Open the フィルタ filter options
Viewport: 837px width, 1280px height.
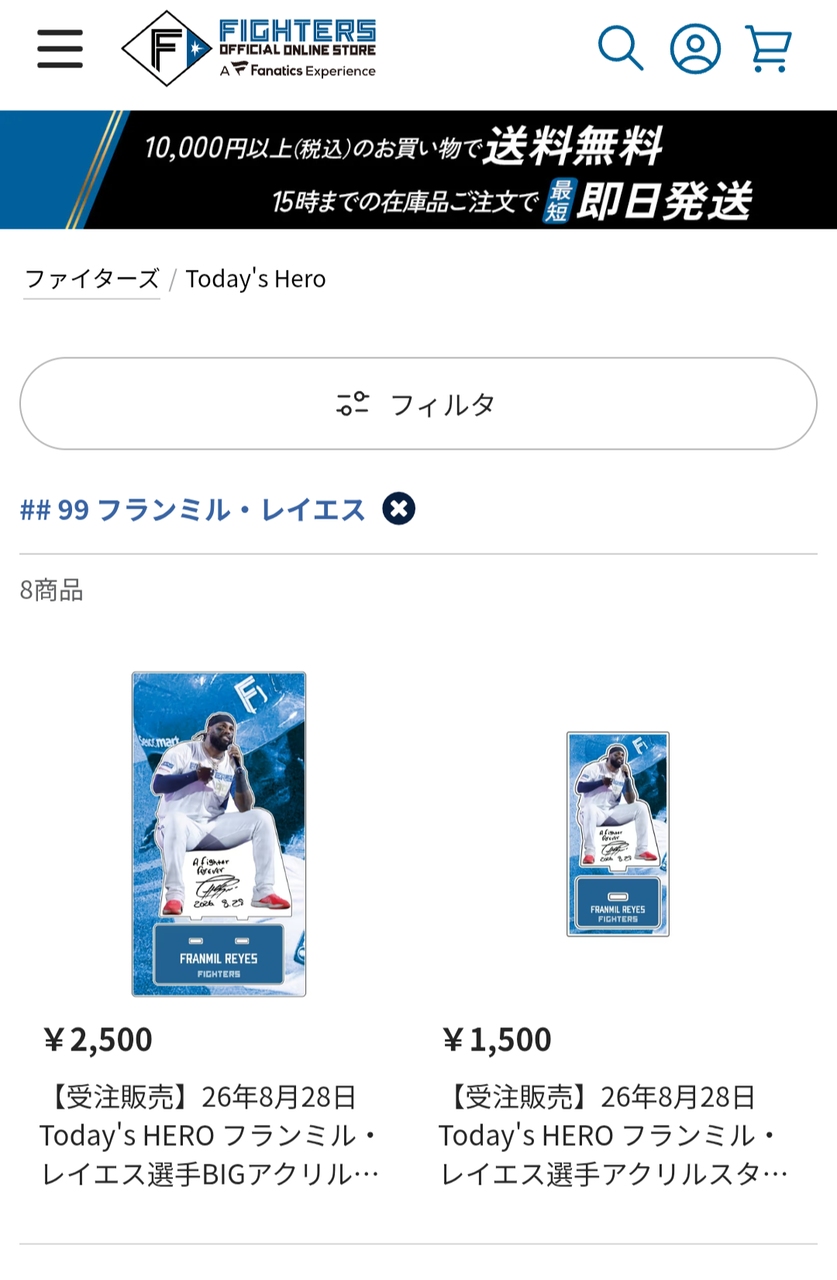(x=418, y=404)
